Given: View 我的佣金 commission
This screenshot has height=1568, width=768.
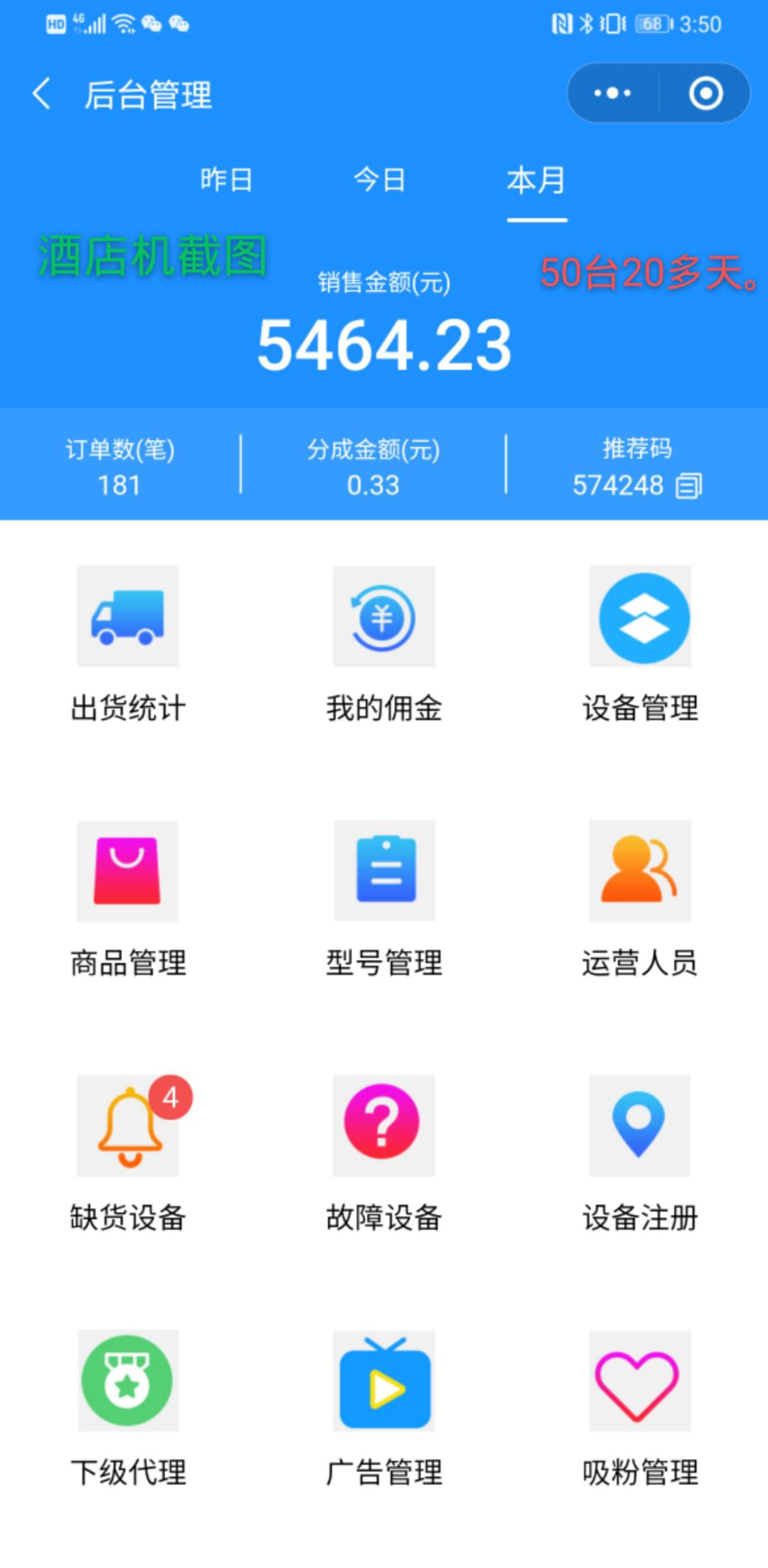Looking at the screenshot, I should [384, 617].
